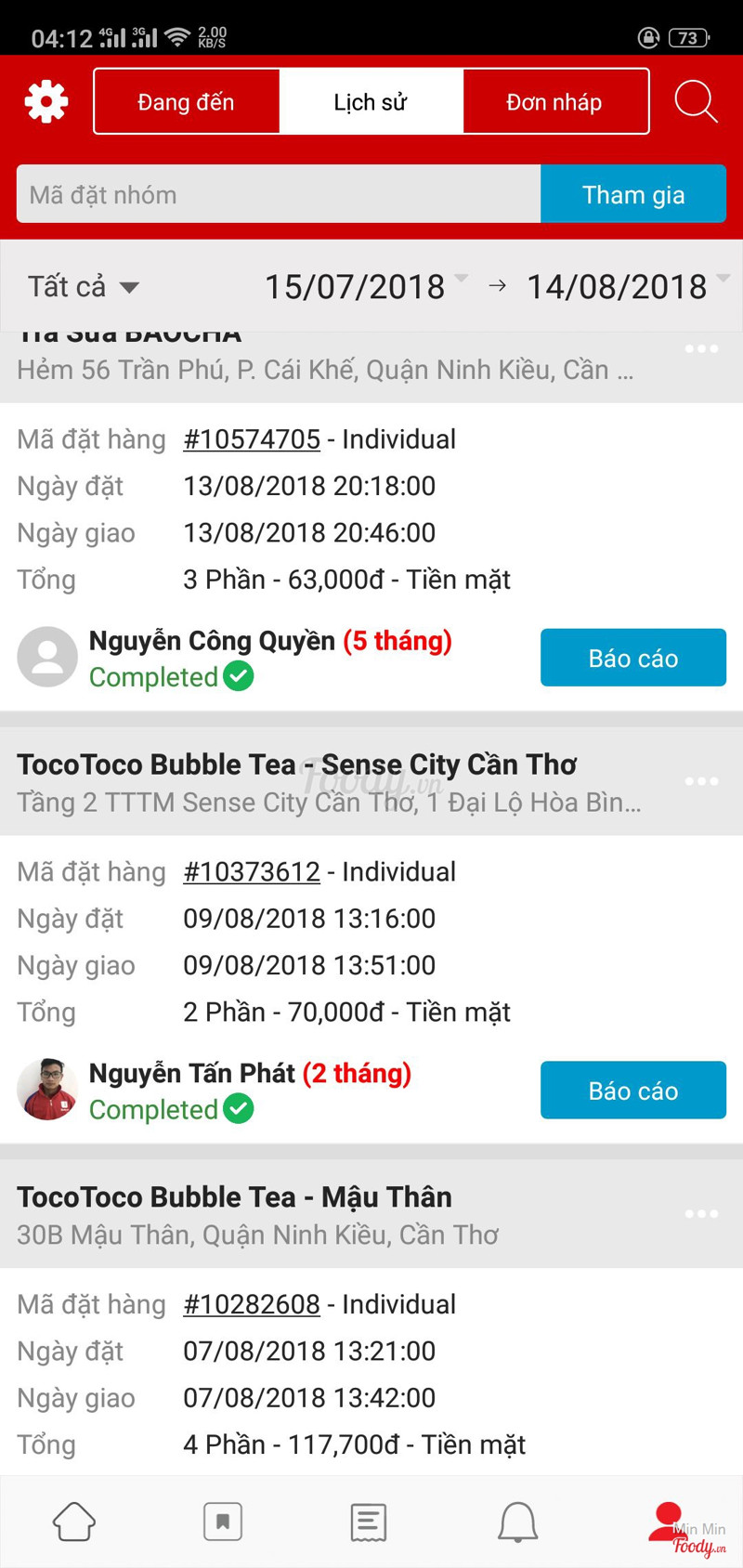Report Nguyễn Tấn Phát's order with Báo cáo
Image resolution: width=743 pixels, height=1568 pixels.
point(632,1091)
